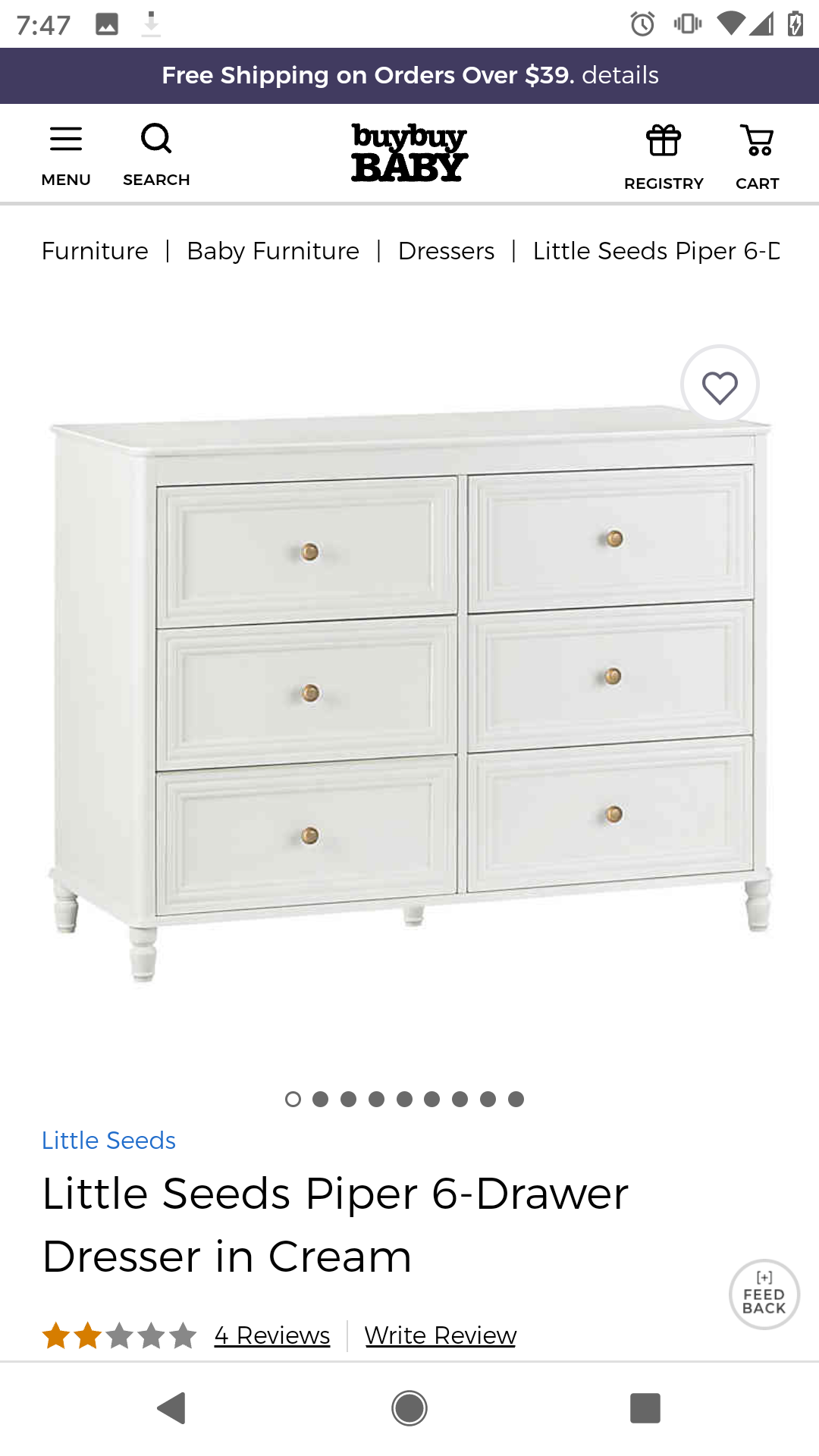
Task: Open the search tool
Action: tap(156, 155)
